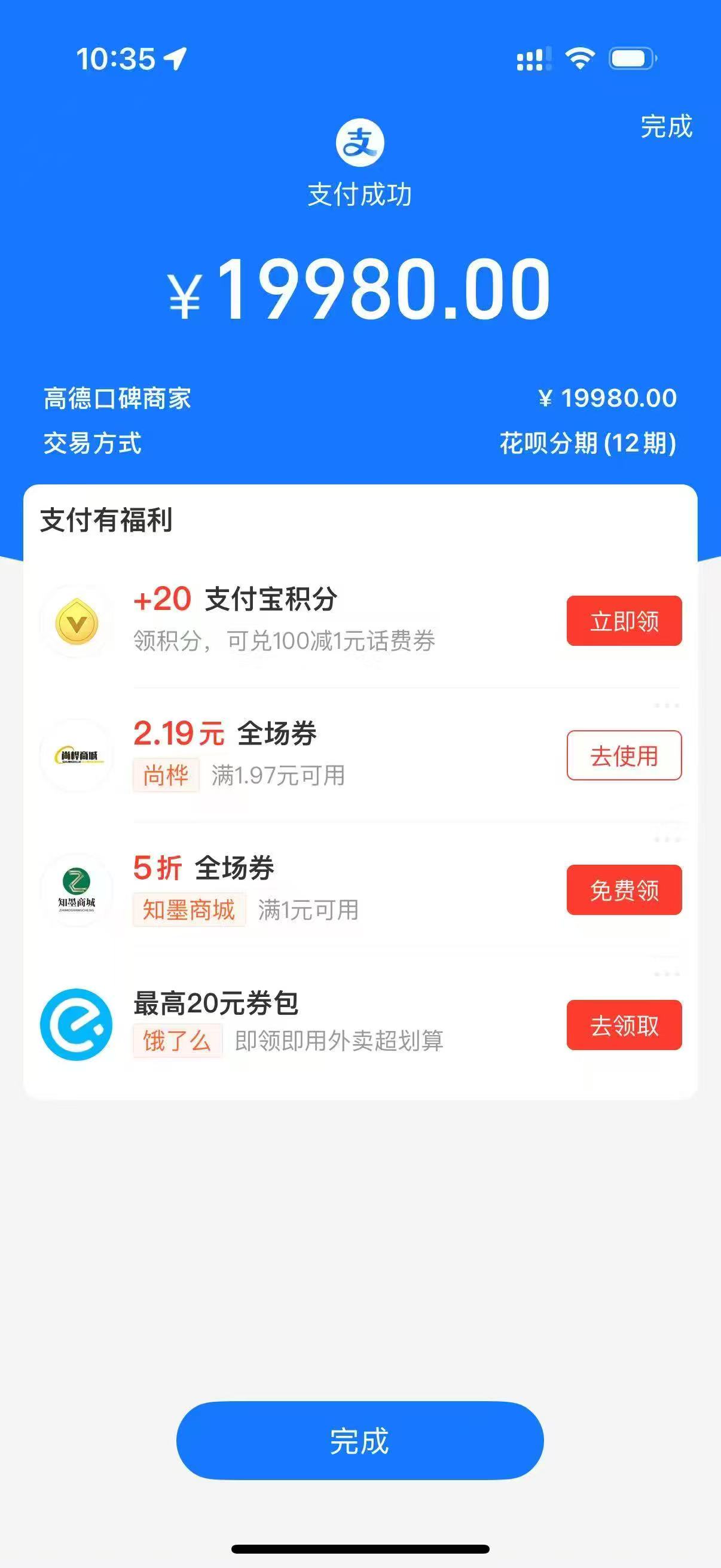Finish with the blue 完成 button
The image size is (721, 1568).
click(x=360, y=1440)
